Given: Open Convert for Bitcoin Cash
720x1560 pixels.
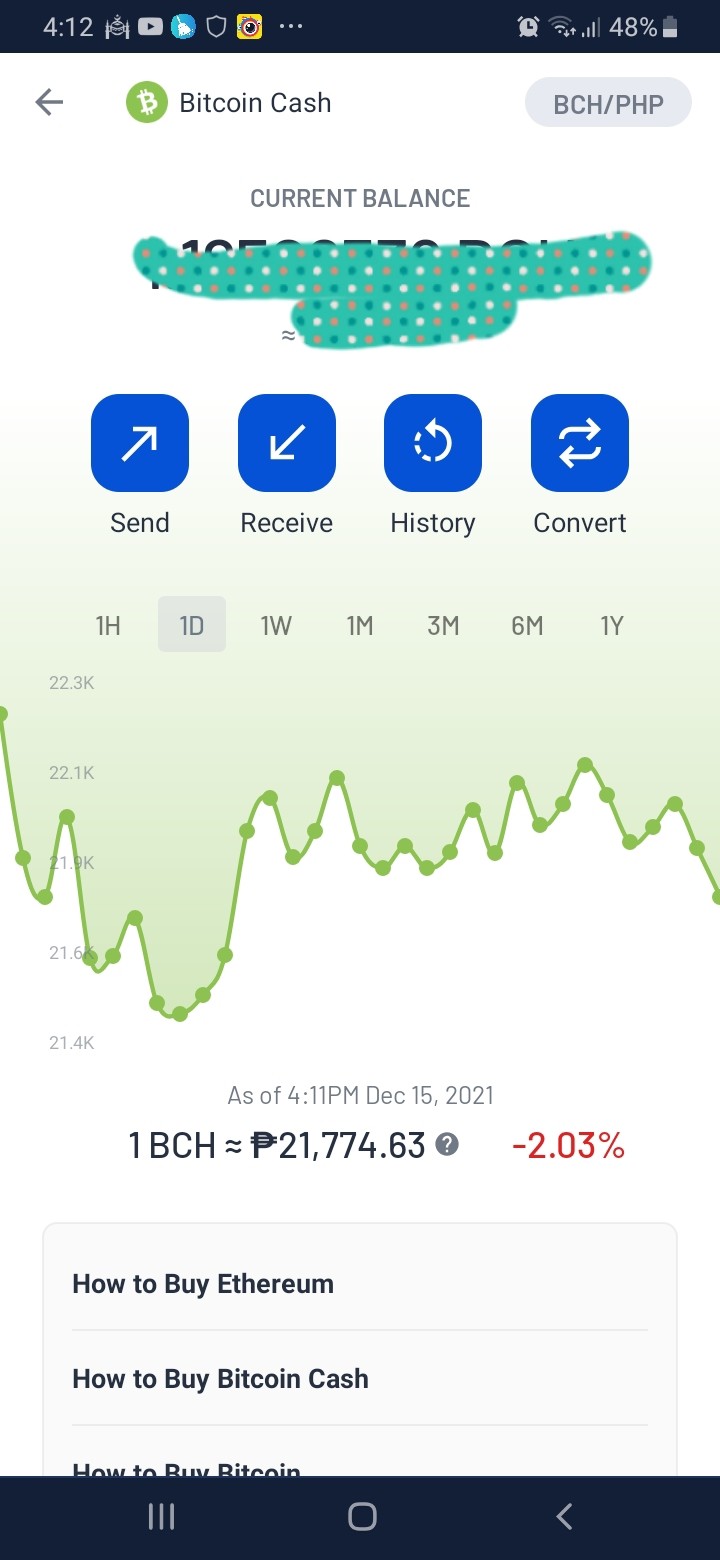Looking at the screenshot, I should tap(580, 443).
